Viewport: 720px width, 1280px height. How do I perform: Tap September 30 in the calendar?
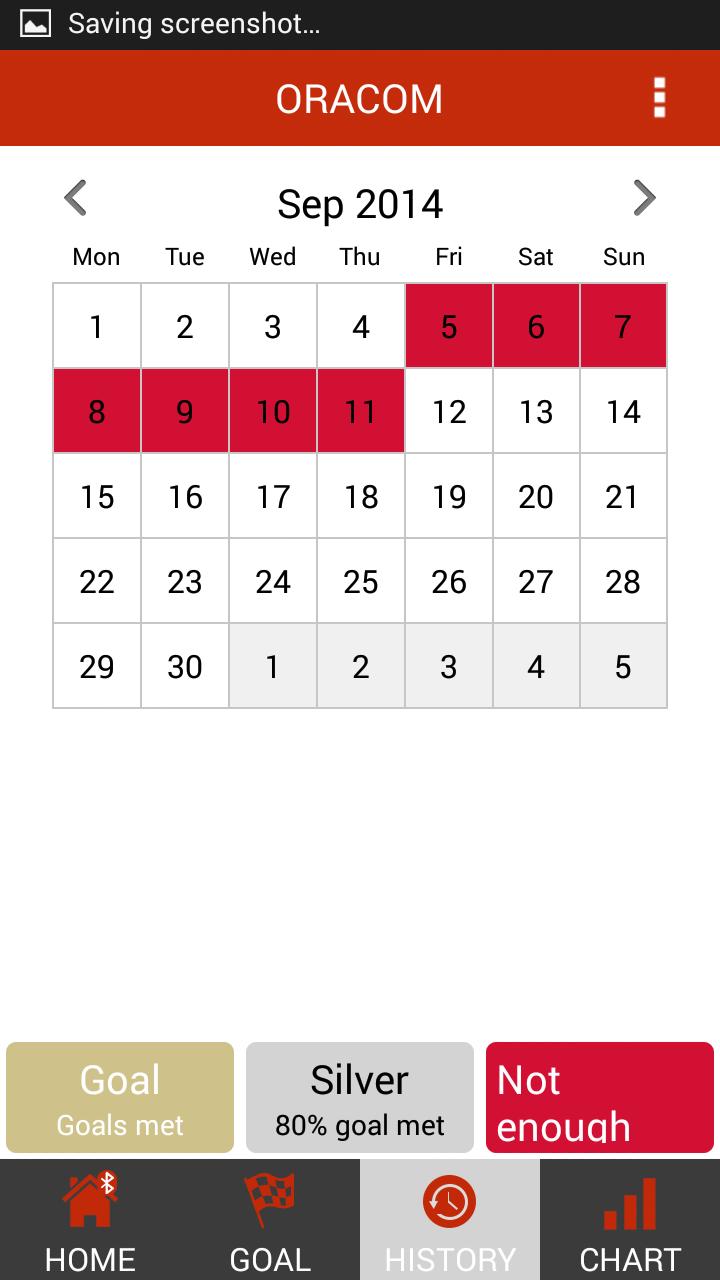185,666
